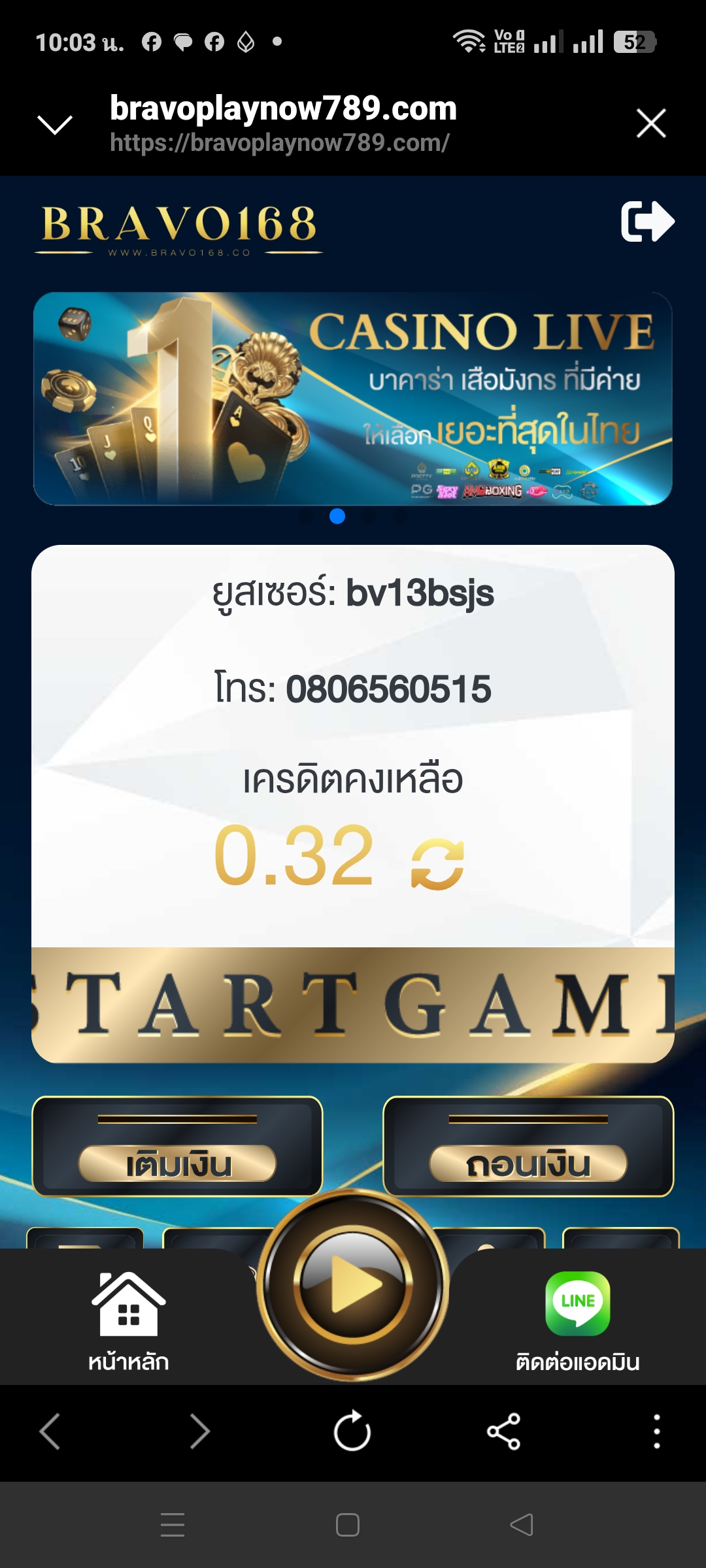
Task: Go back in browser history
Action: coord(50,1431)
